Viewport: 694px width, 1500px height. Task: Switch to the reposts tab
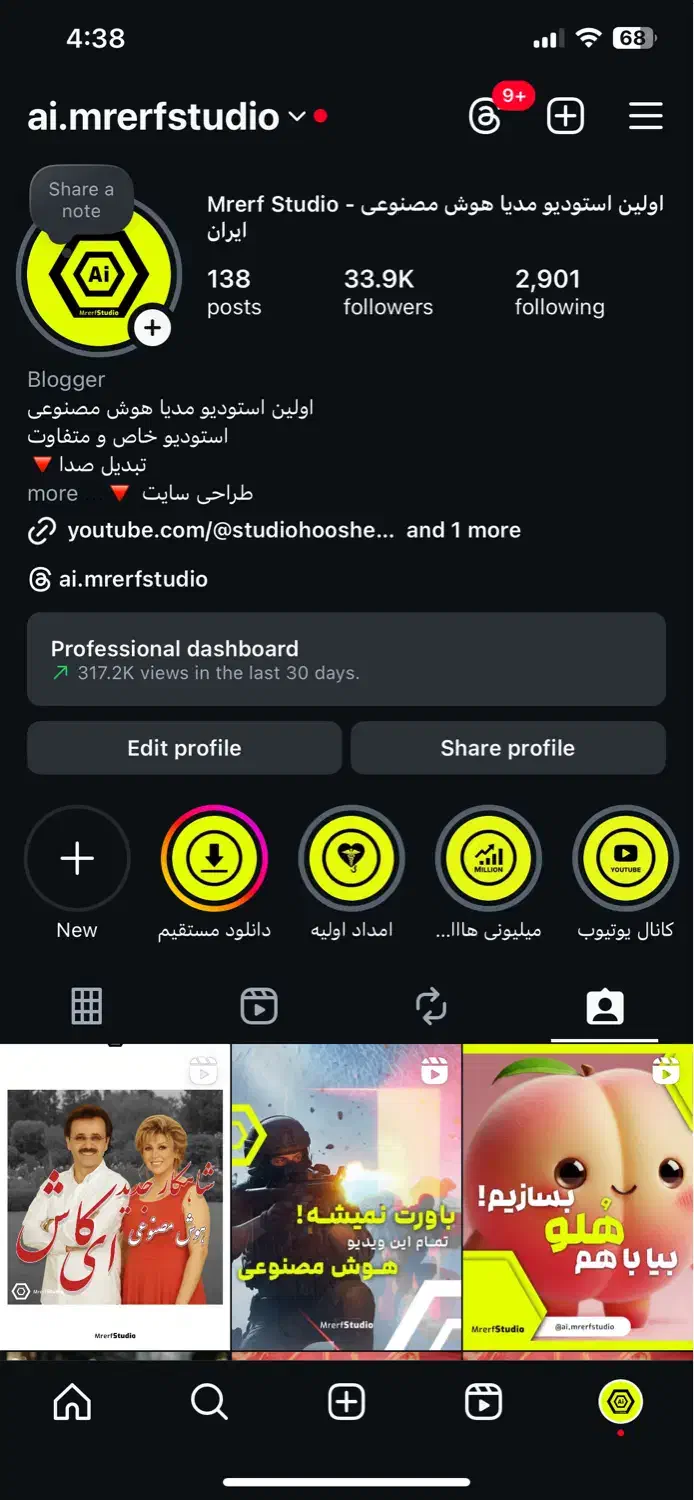point(431,1006)
